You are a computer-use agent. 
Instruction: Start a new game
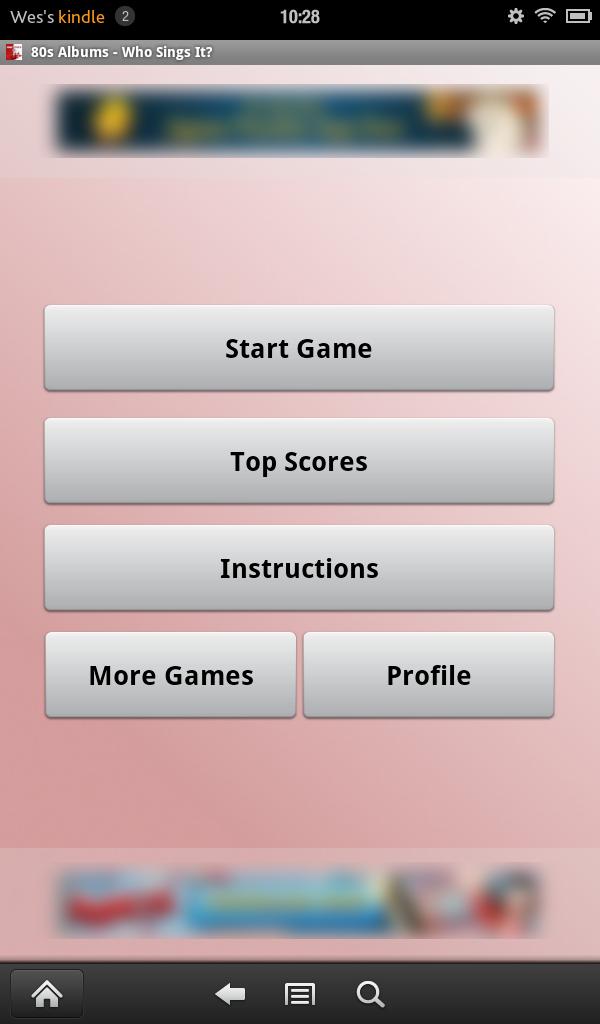tap(299, 348)
